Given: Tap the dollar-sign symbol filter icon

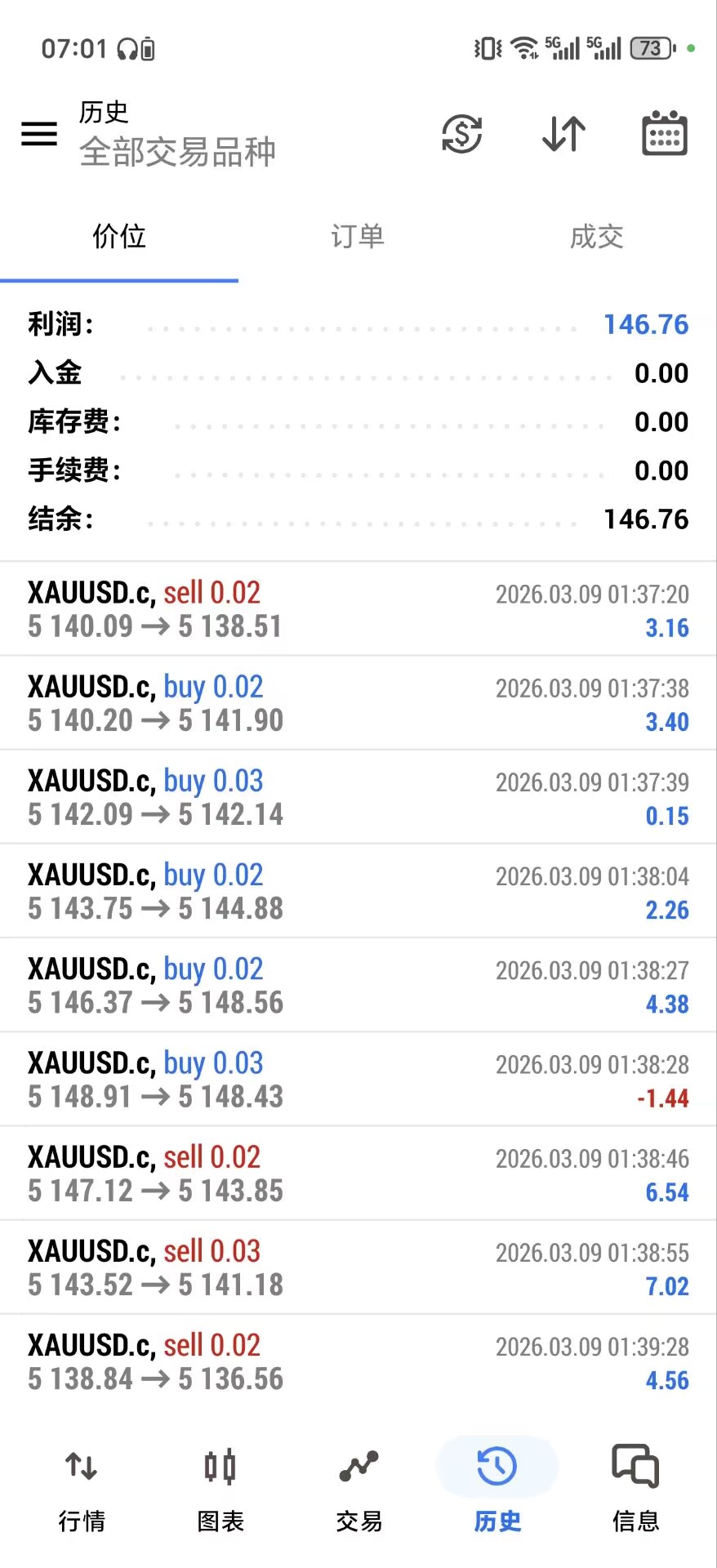Looking at the screenshot, I should coord(462,134).
